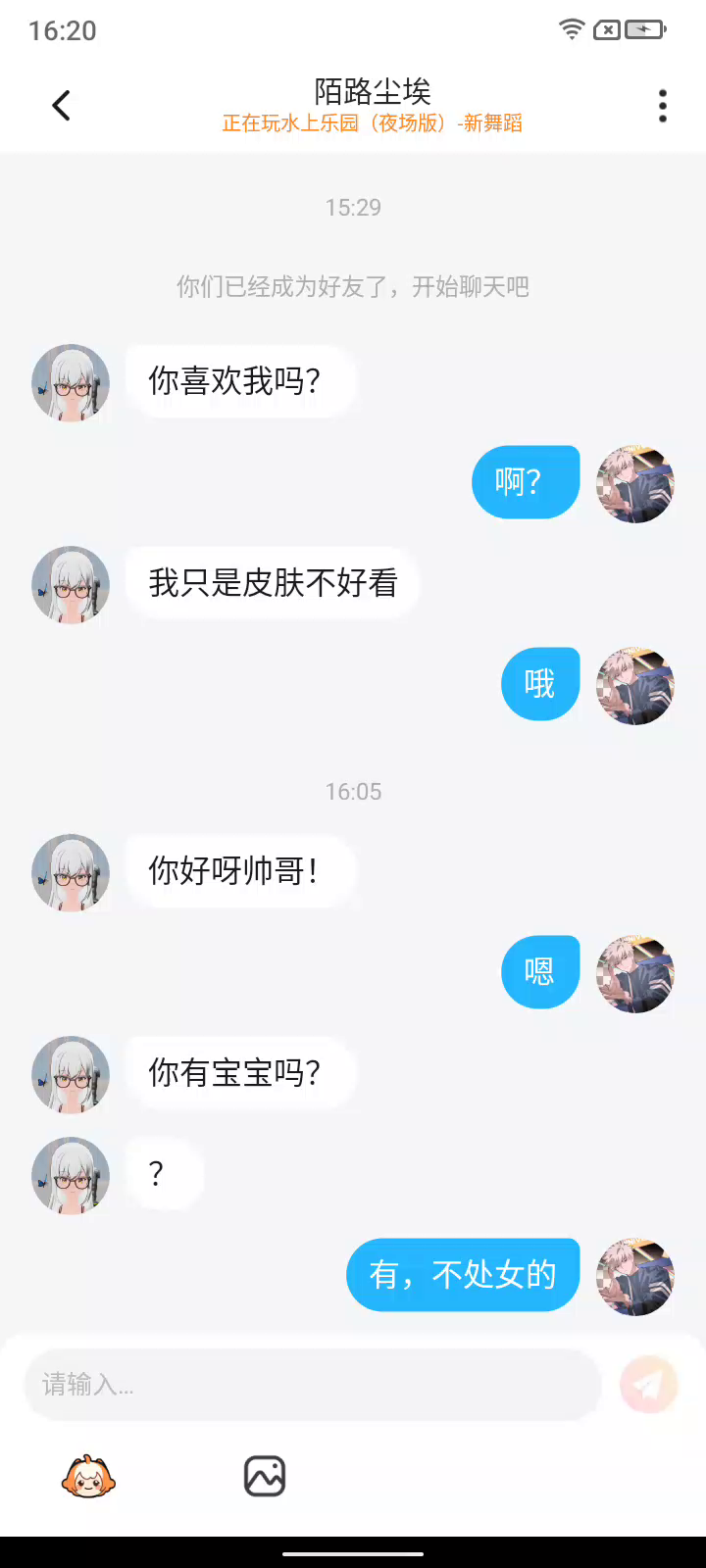Image resolution: width=706 pixels, height=1568 pixels.
Task: Focus the 请输入 message input field
Action: (312, 1384)
